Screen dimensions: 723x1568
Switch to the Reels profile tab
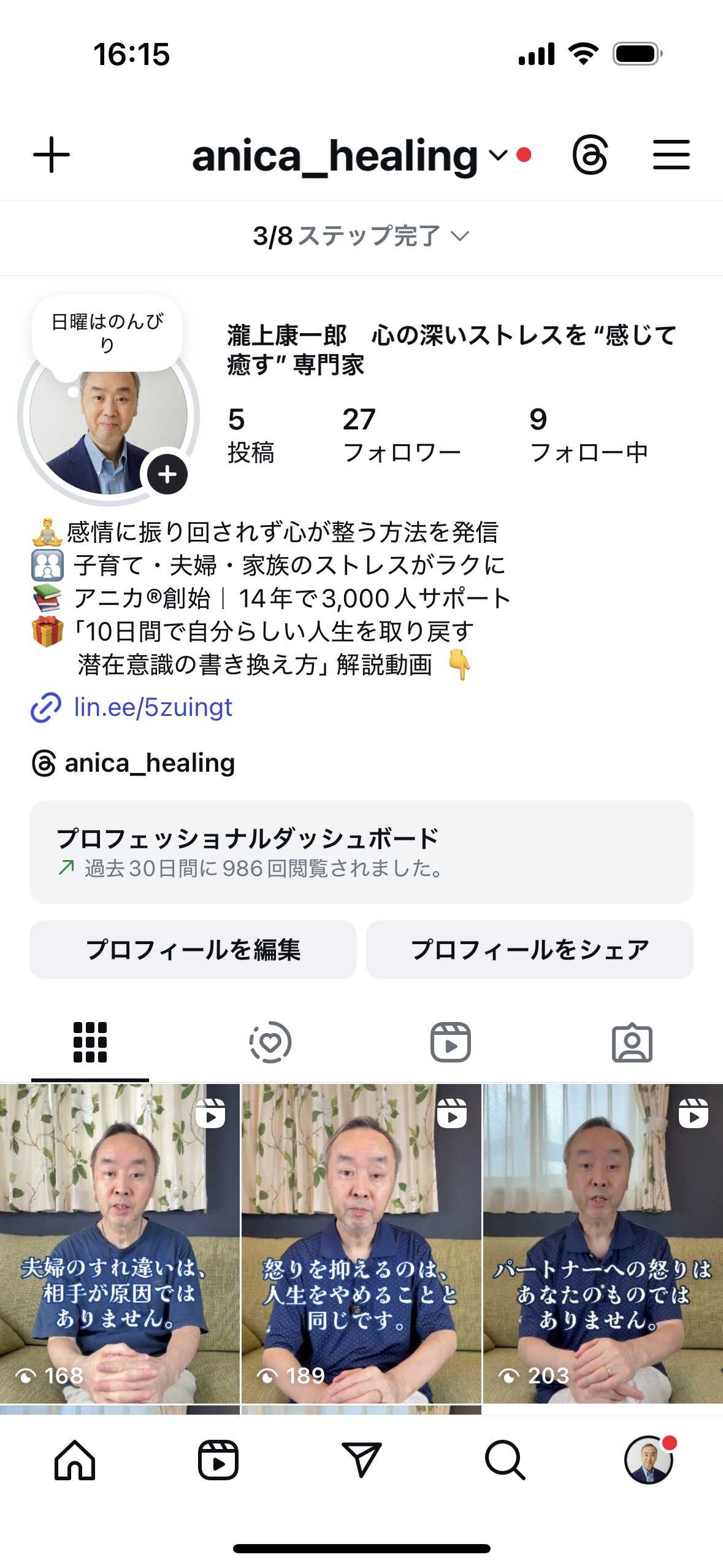coord(450,1042)
